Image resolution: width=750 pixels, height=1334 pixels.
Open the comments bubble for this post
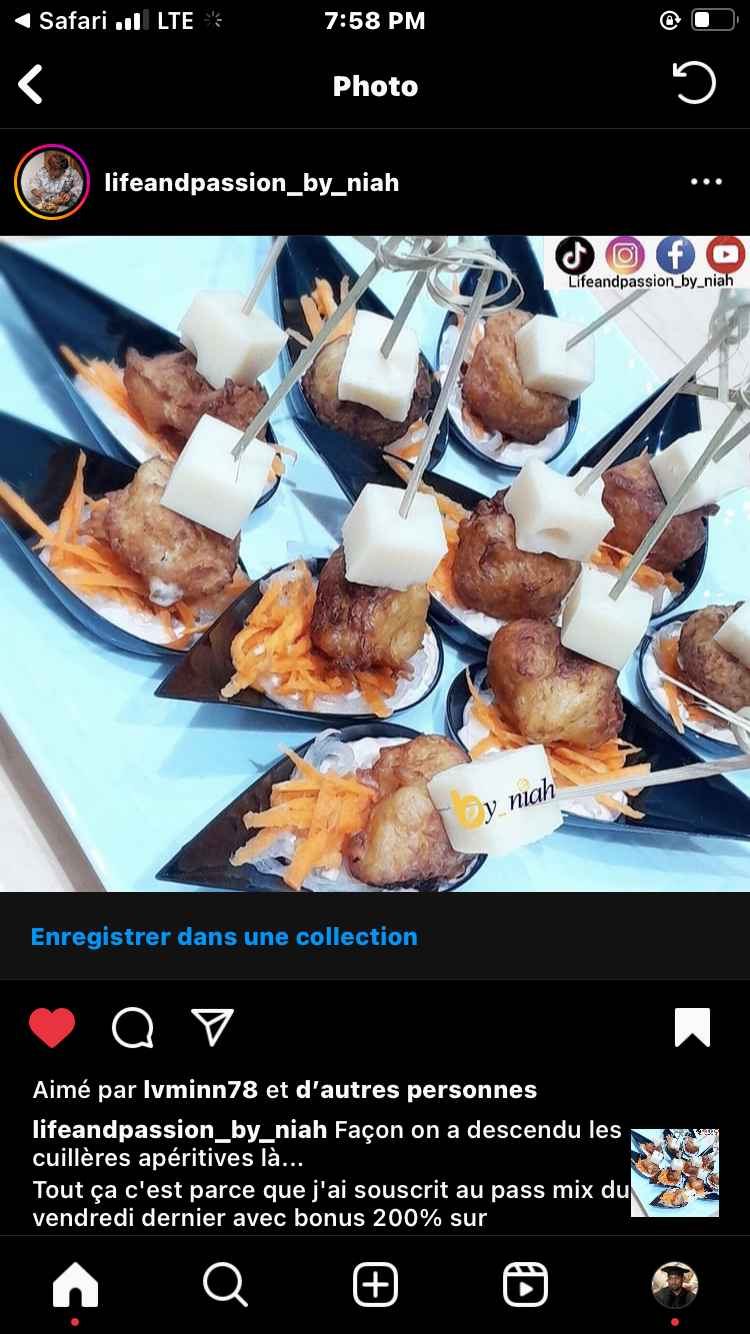click(132, 1027)
